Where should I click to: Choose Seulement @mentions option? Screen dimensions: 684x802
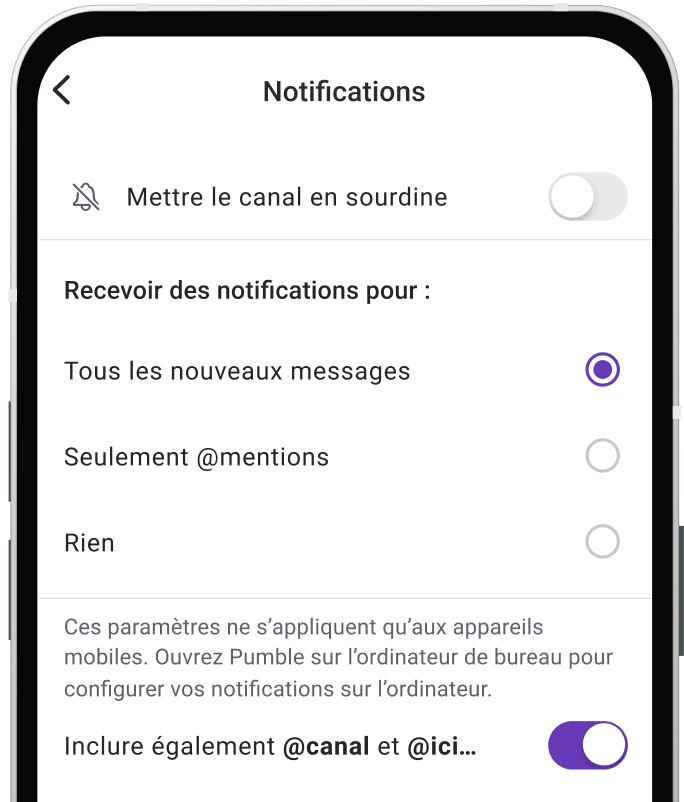click(x=602, y=456)
